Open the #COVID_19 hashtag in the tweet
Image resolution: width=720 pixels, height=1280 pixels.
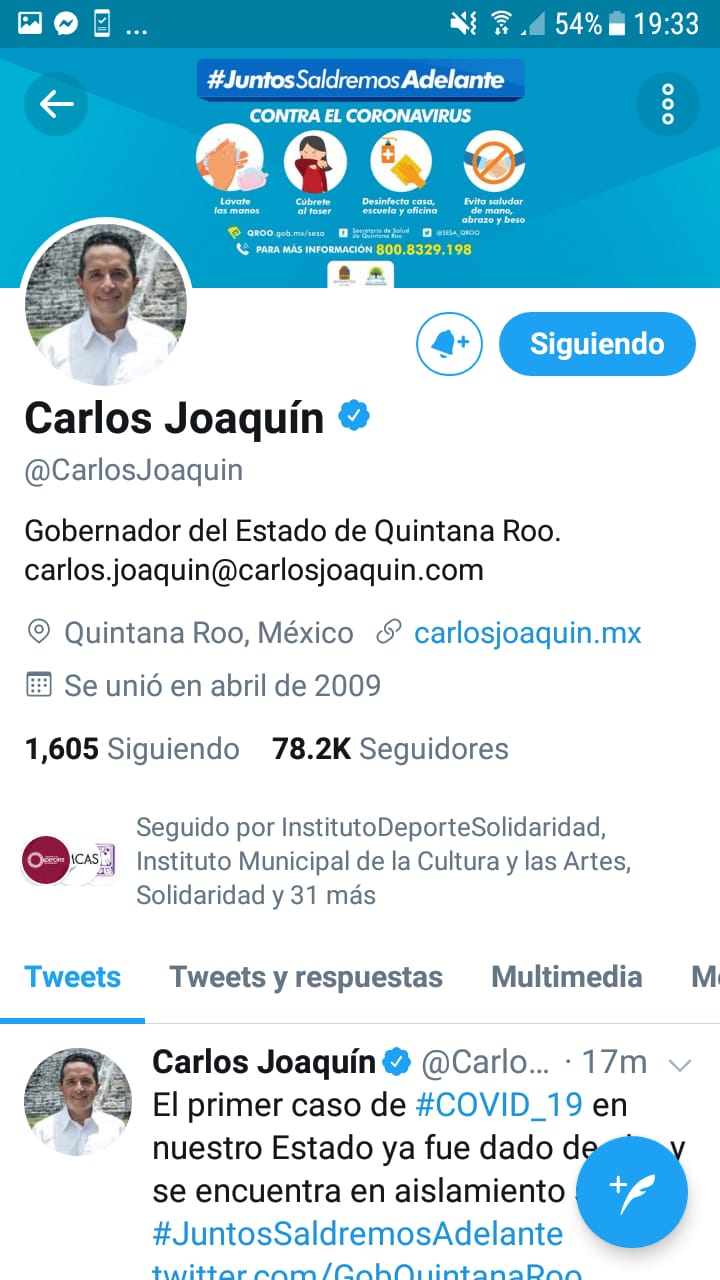(499, 1105)
